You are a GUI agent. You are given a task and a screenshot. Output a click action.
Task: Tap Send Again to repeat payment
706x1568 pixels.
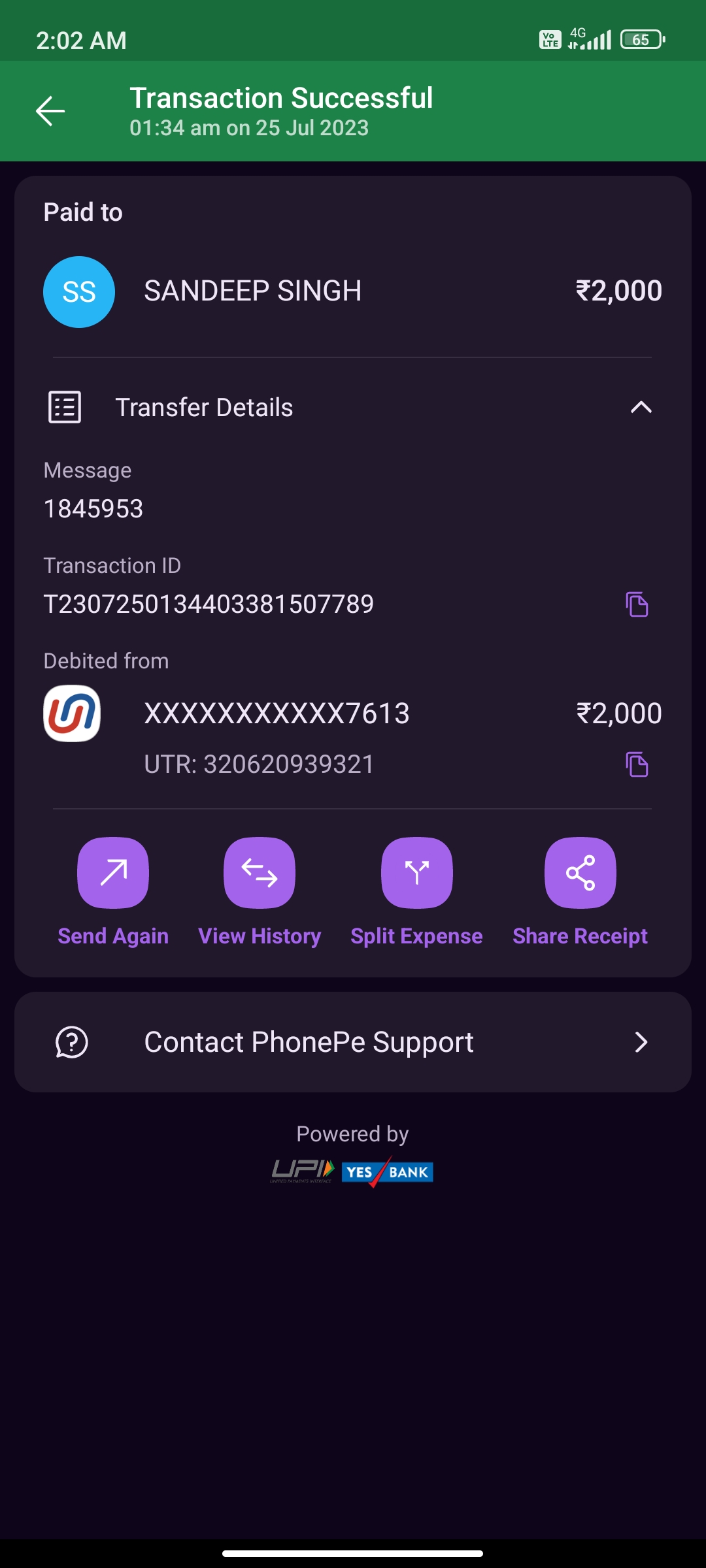coord(113,873)
